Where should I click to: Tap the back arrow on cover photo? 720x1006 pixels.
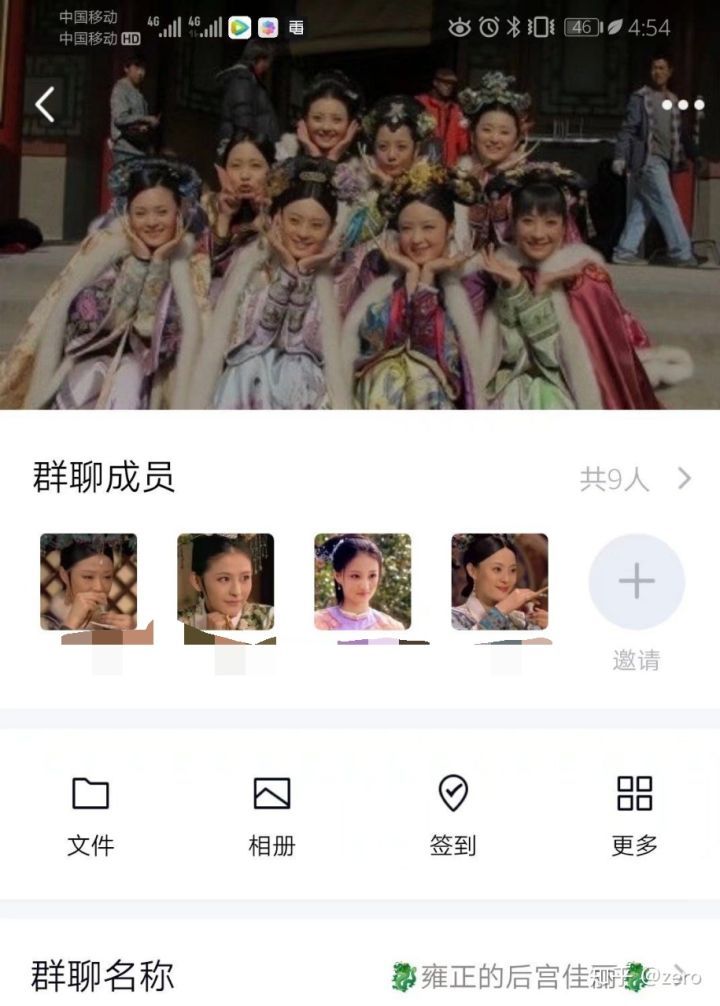[x=46, y=103]
